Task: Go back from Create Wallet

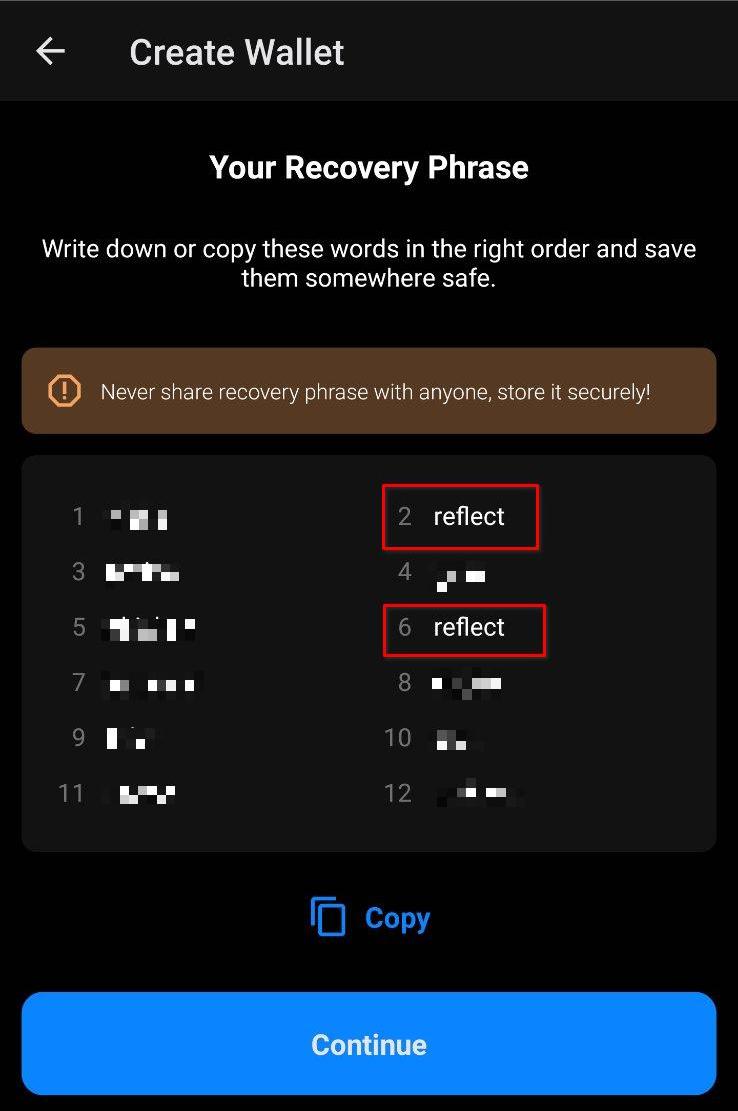Action: [x=50, y=52]
